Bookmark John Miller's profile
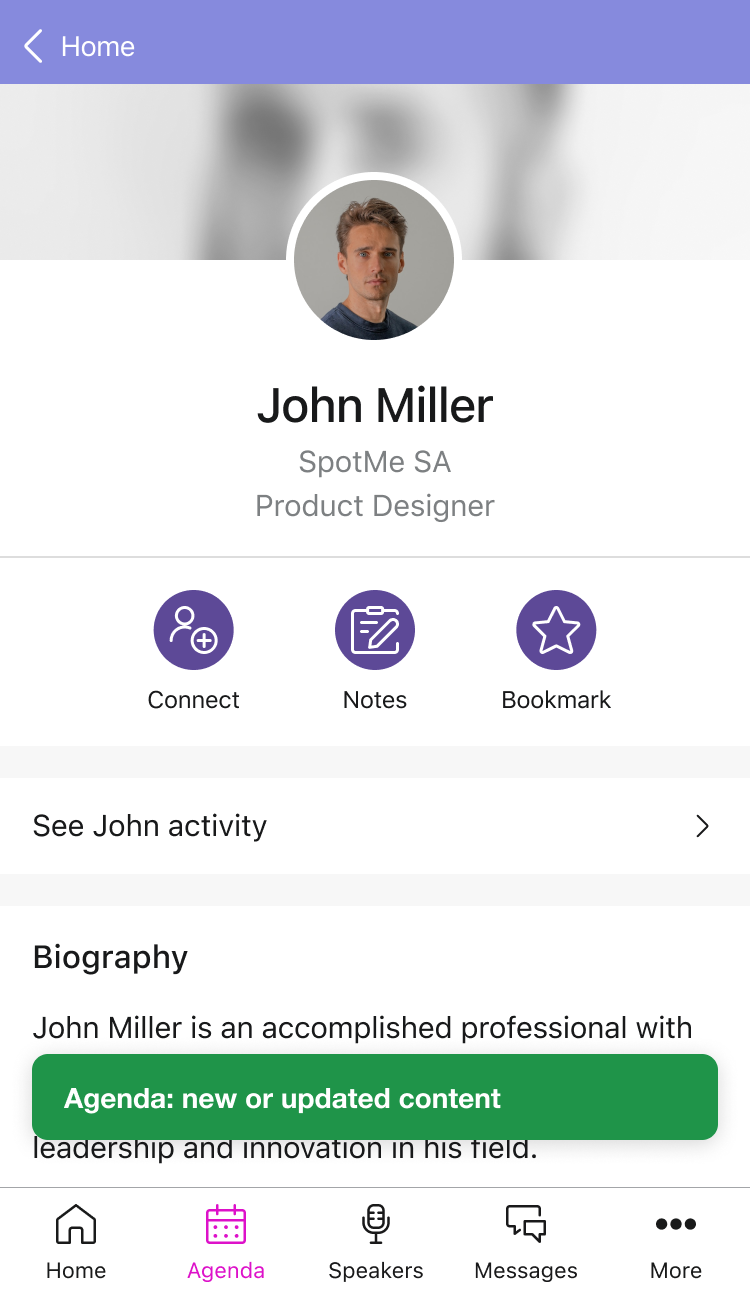The width and height of the screenshot is (750, 1290). [556, 630]
